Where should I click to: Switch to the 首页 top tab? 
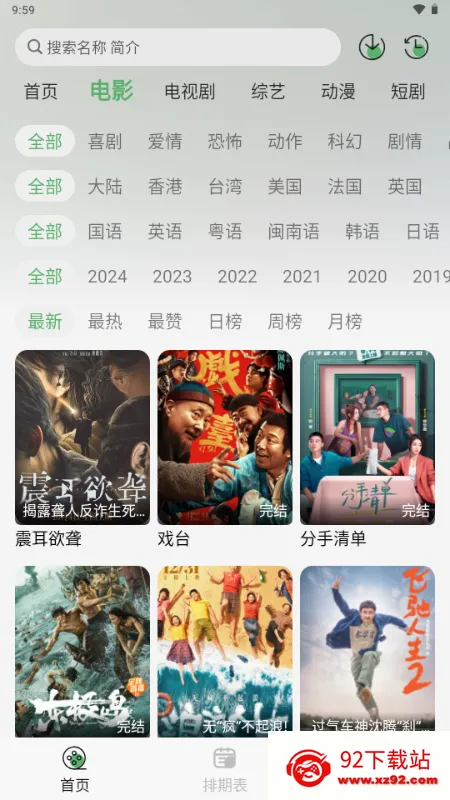pos(41,91)
